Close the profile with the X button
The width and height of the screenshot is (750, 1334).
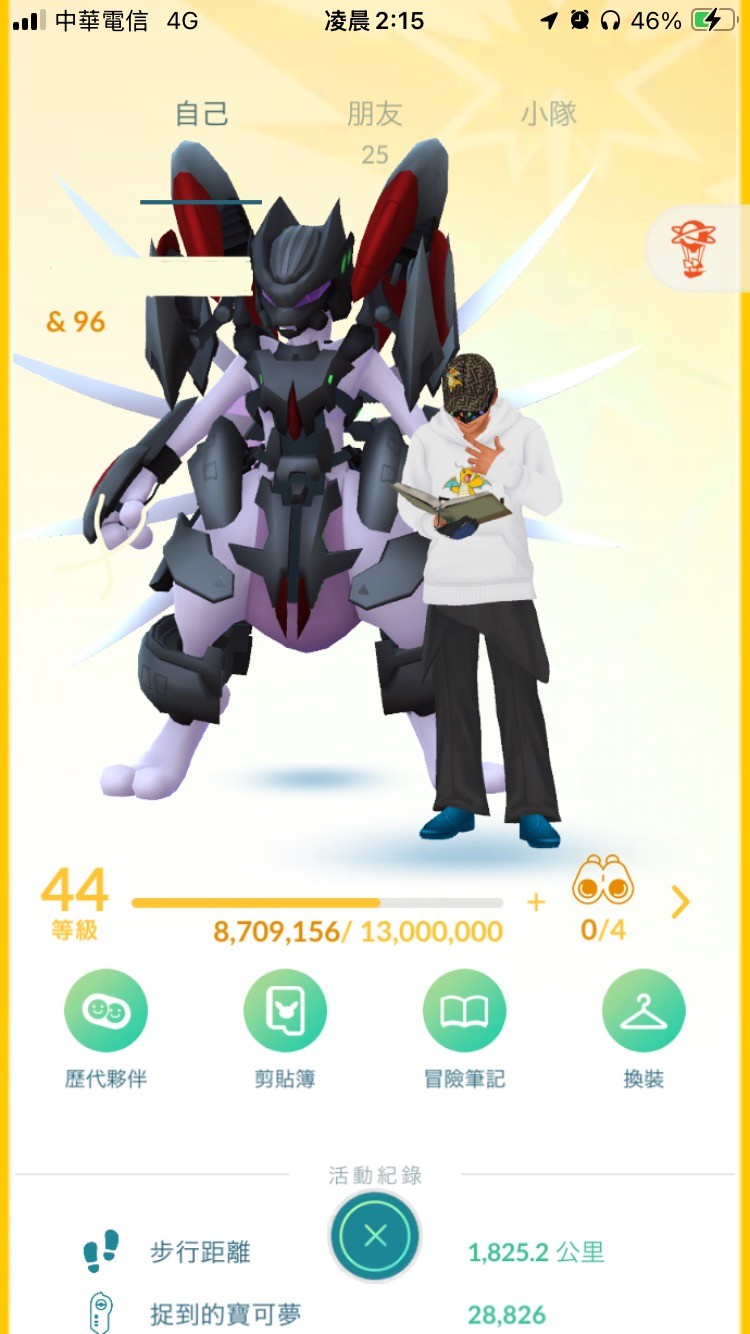(375, 1236)
